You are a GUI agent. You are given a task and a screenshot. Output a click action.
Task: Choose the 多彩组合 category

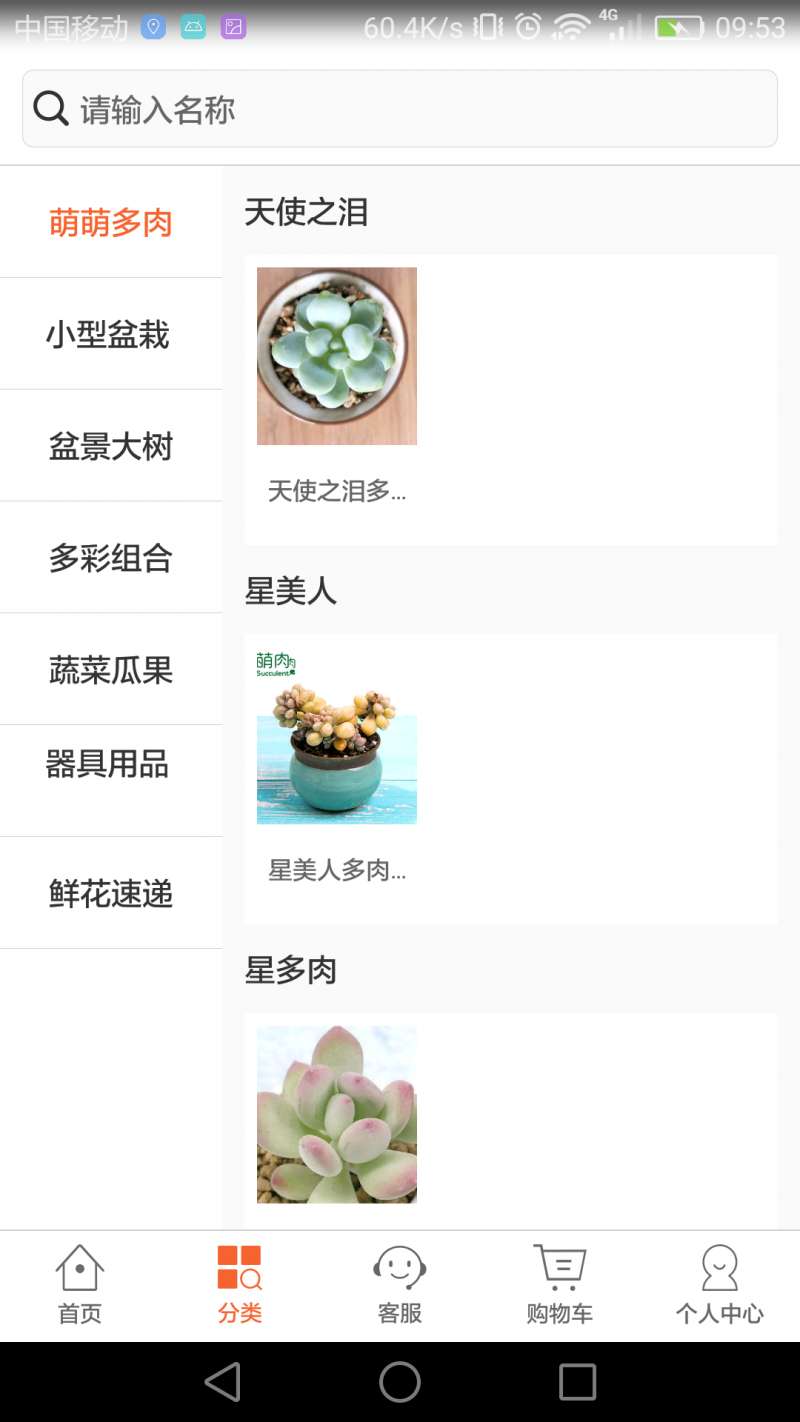point(111,558)
